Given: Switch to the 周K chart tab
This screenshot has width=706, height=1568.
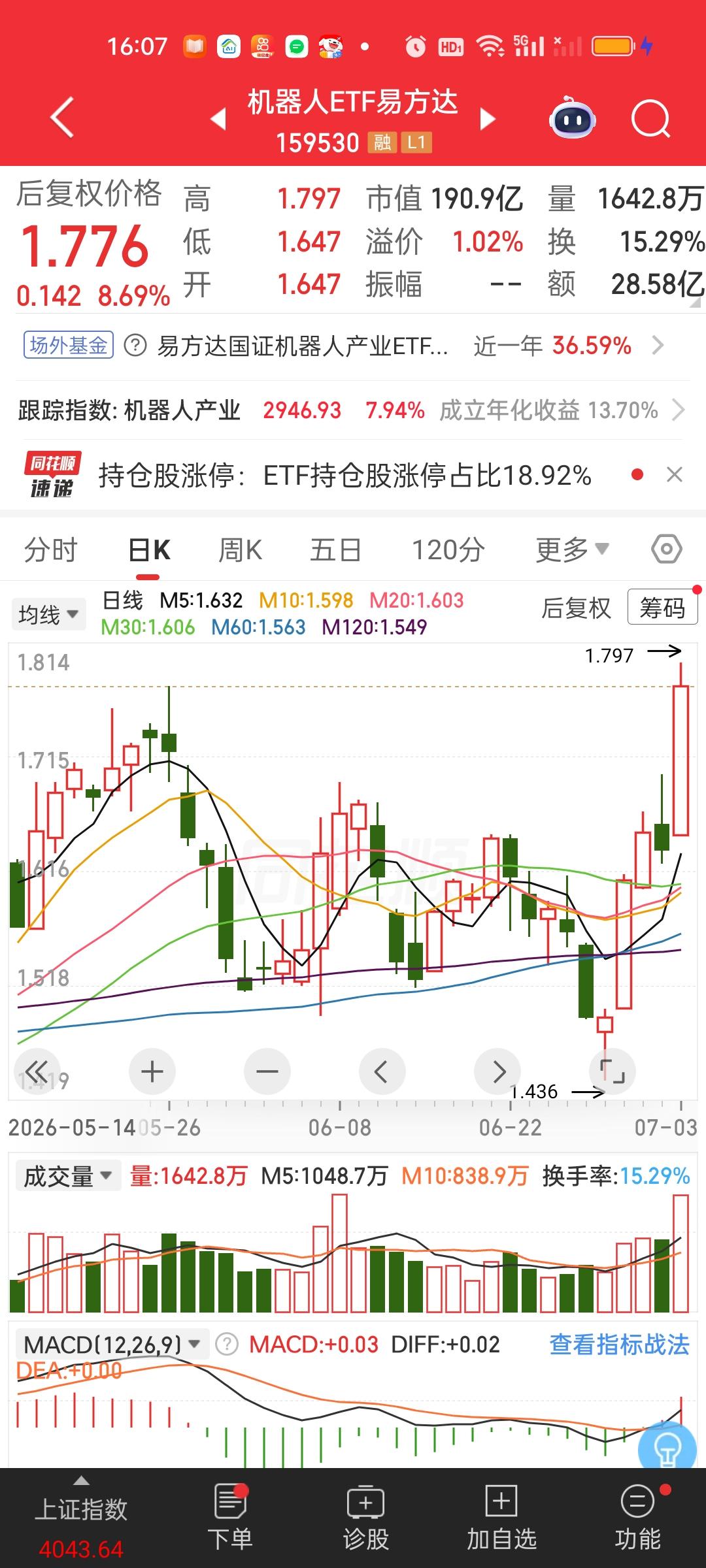Looking at the screenshot, I should click(x=240, y=550).
